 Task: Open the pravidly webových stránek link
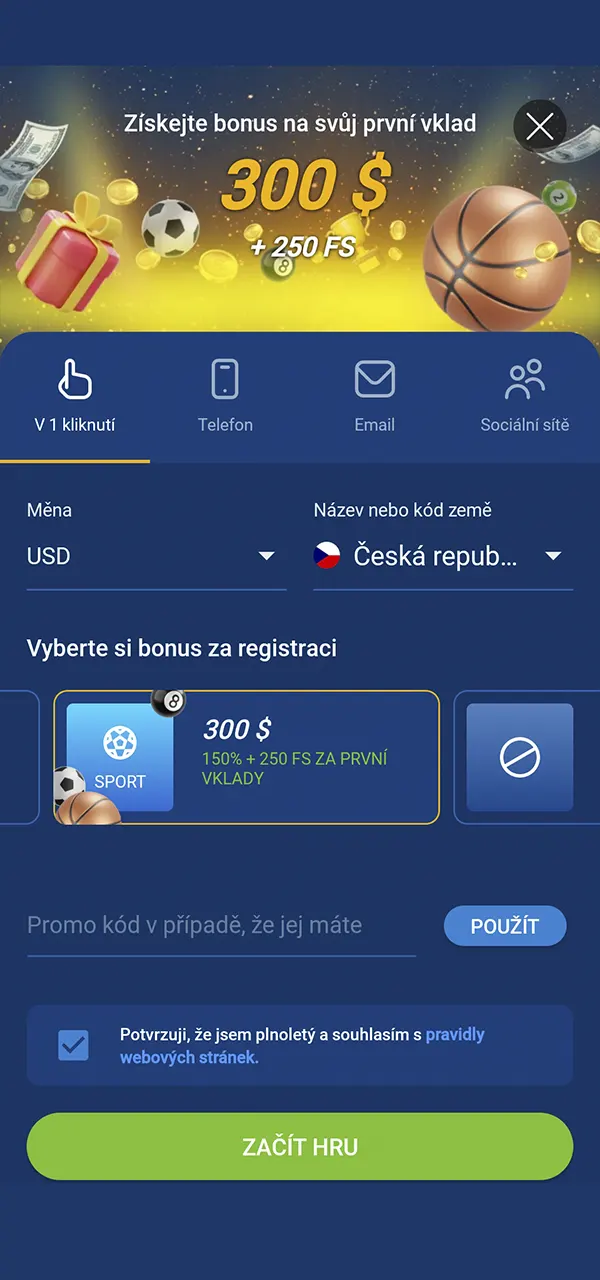coord(455,1035)
